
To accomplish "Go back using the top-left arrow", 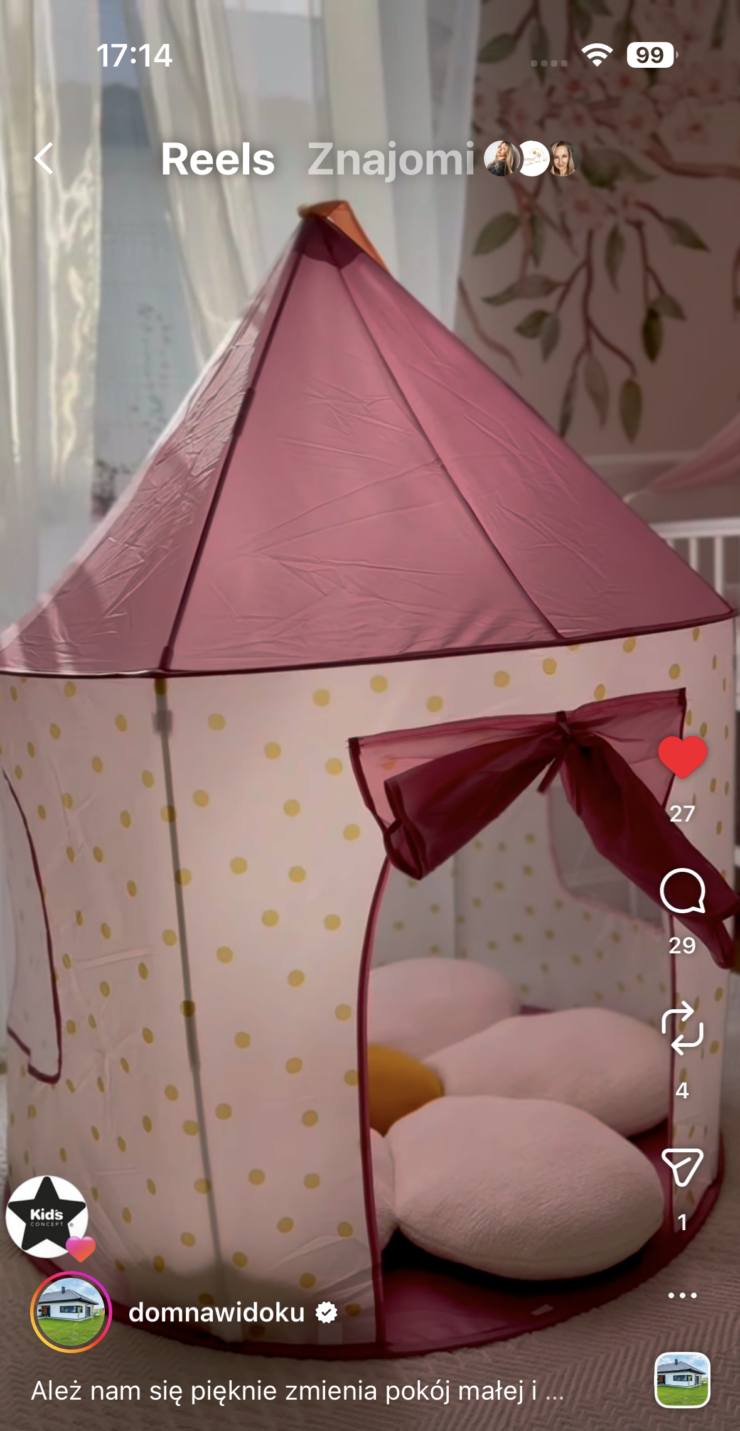I will coord(44,159).
